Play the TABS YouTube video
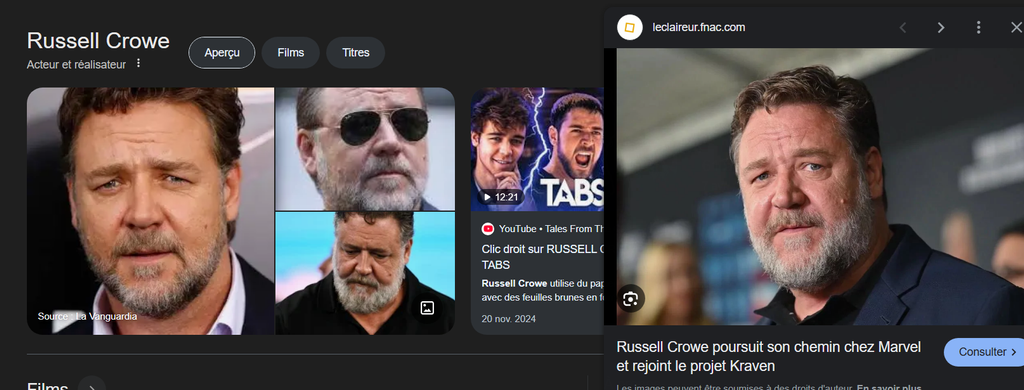Screen dimensions: 1024x390 pos(537,150)
